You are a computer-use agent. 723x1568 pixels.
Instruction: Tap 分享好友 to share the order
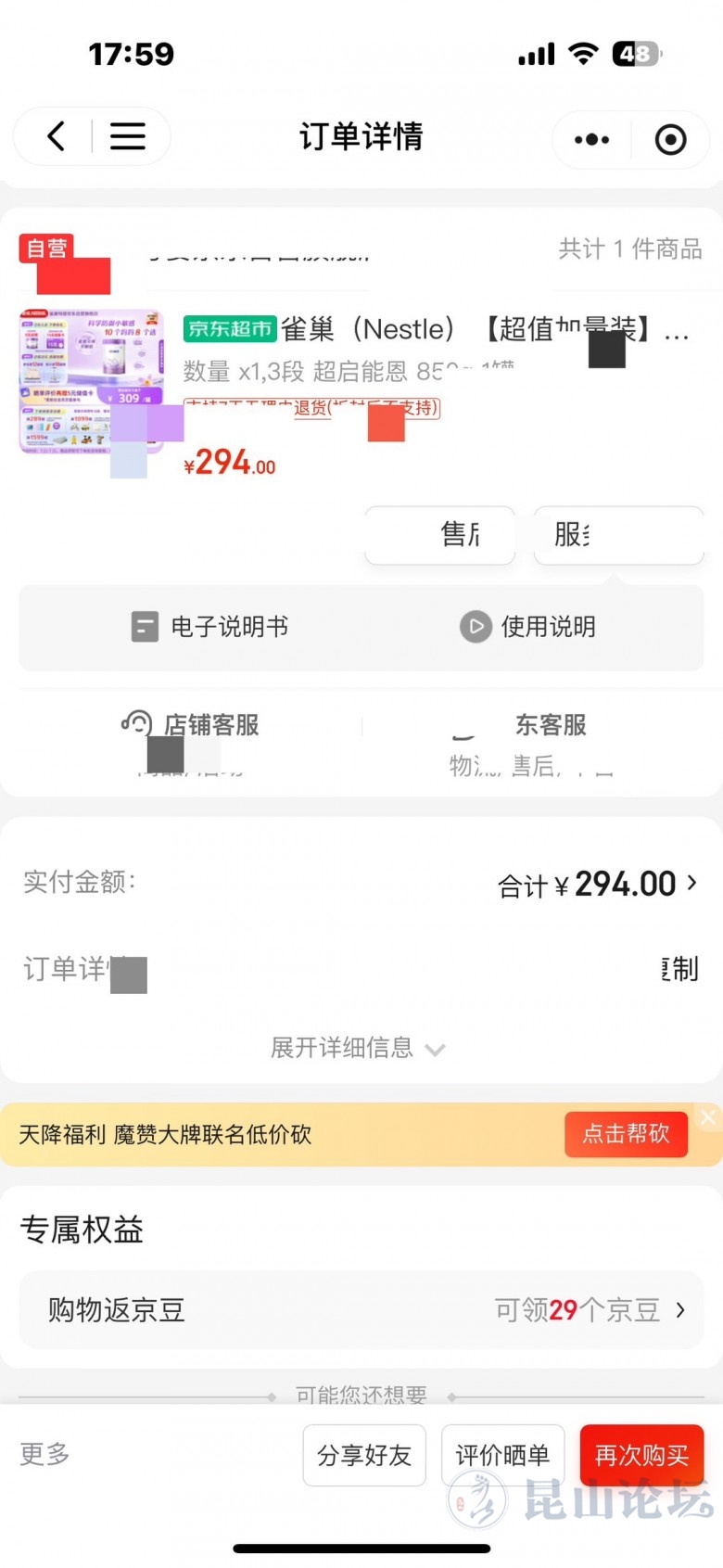point(364,1455)
